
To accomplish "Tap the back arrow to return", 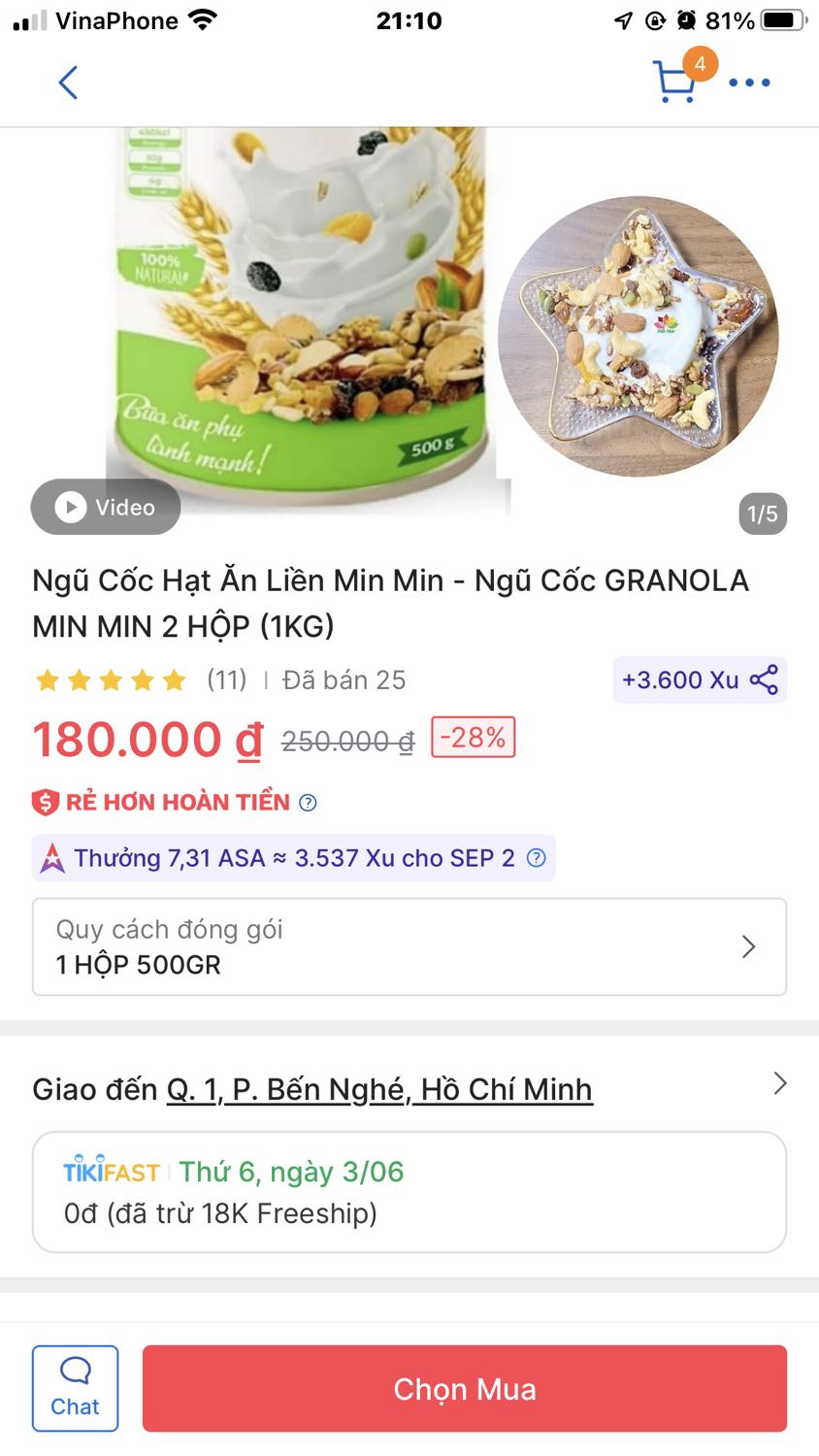I will [x=66, y=83].
